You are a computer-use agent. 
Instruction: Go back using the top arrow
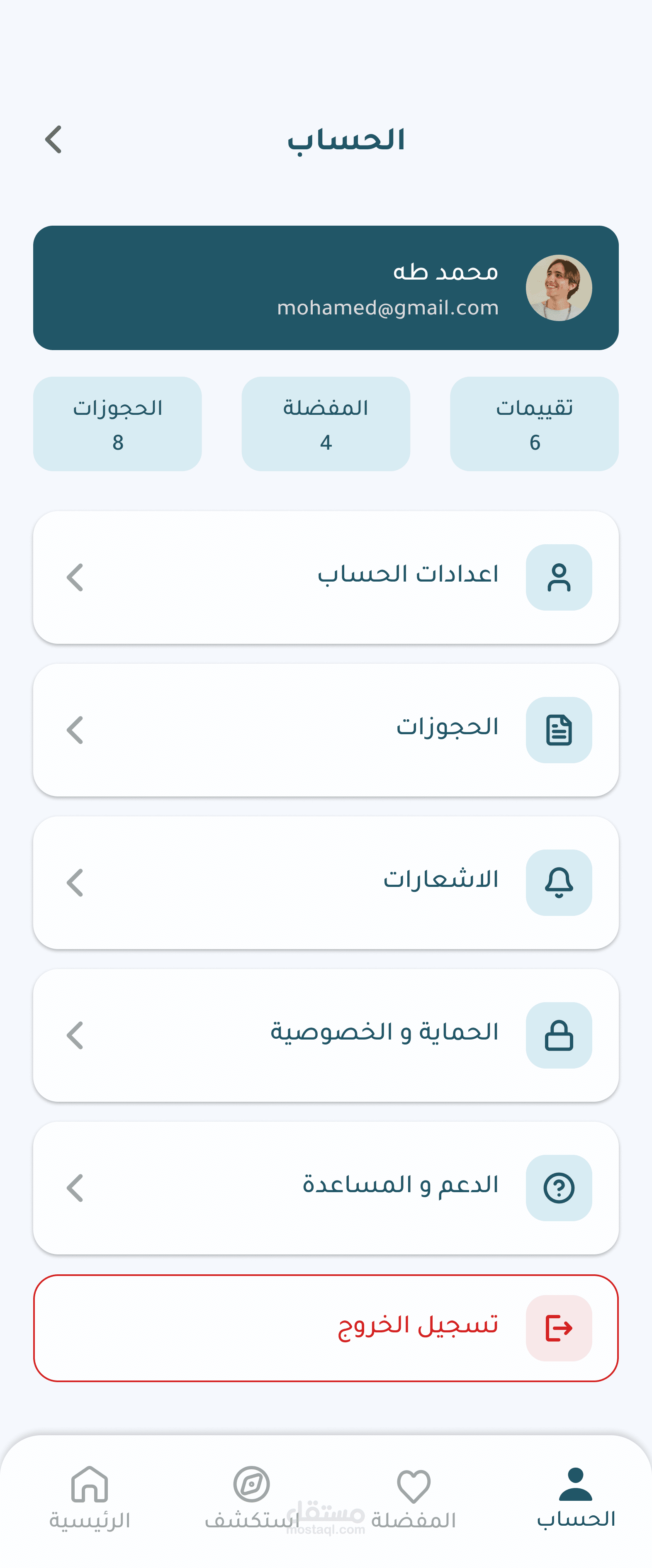(x=54, y=139)
